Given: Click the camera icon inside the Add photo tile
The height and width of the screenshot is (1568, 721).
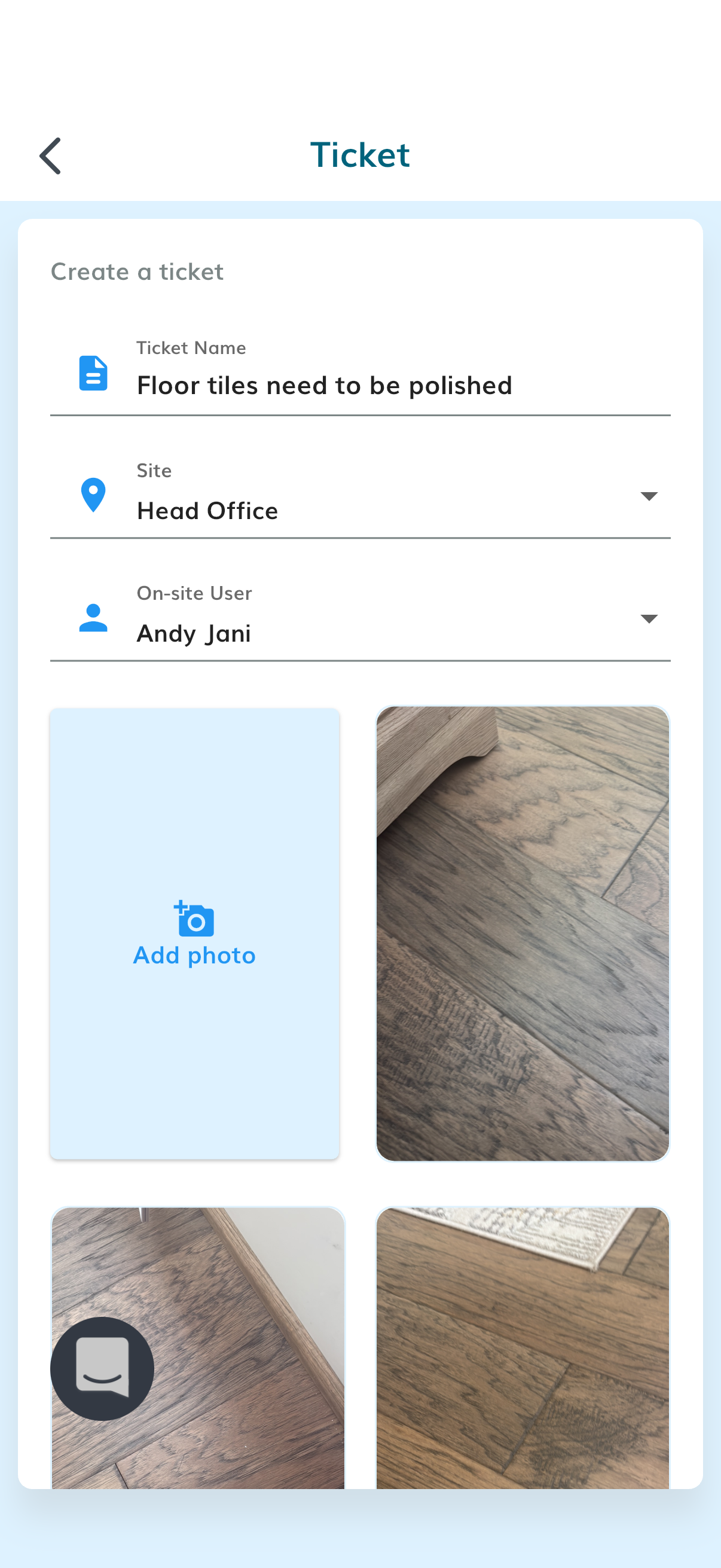Looking at the screenshot, I should coord(194,920).
